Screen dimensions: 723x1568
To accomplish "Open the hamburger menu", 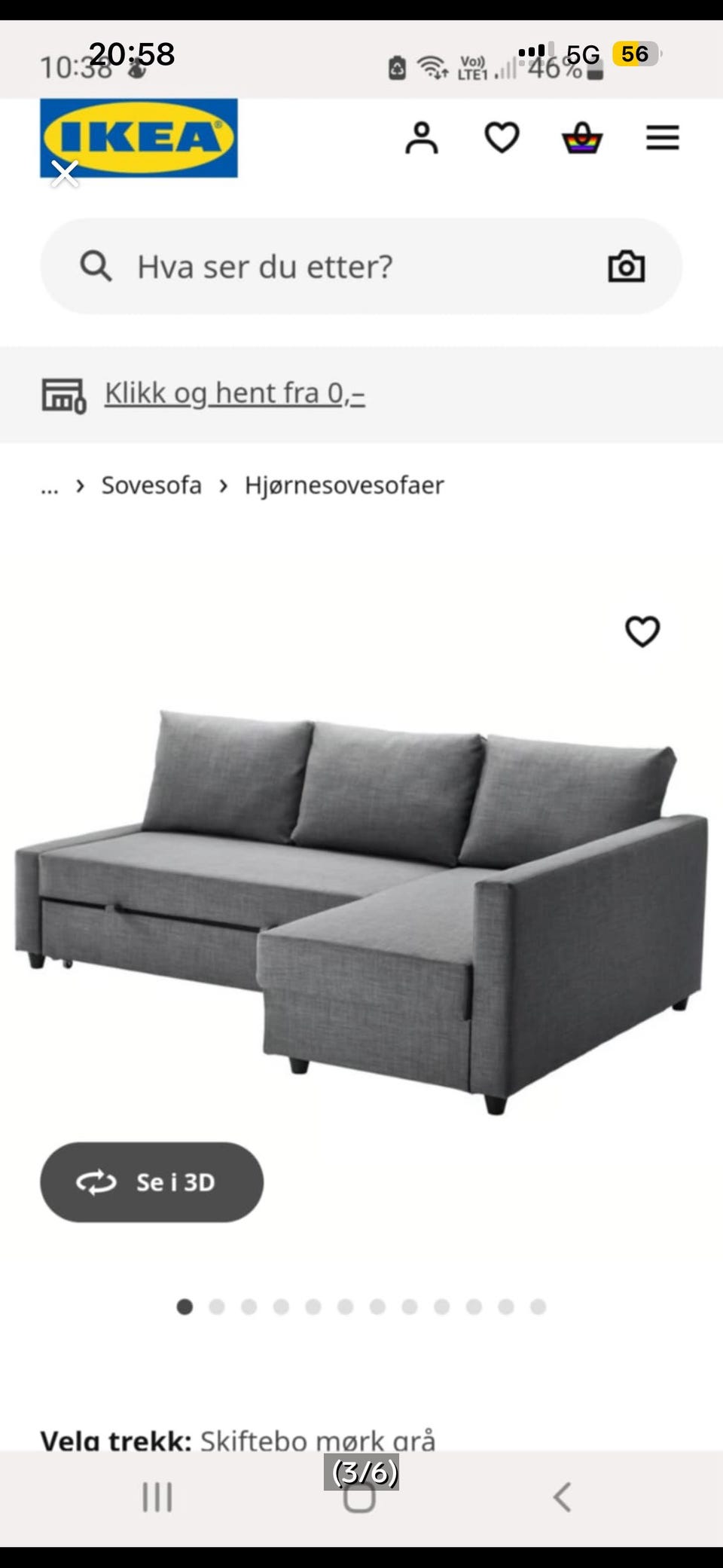I will click(x=663, y=138).
